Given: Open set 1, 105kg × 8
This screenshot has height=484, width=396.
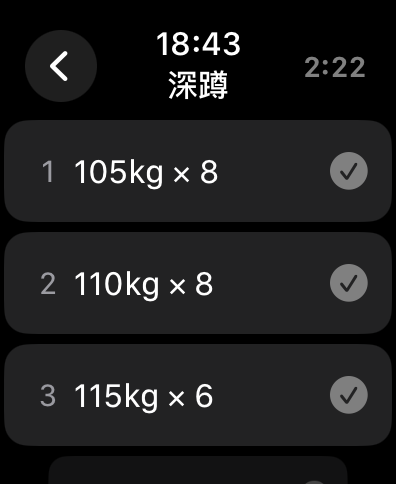Looking at the screenshot, I should (198, 171).
